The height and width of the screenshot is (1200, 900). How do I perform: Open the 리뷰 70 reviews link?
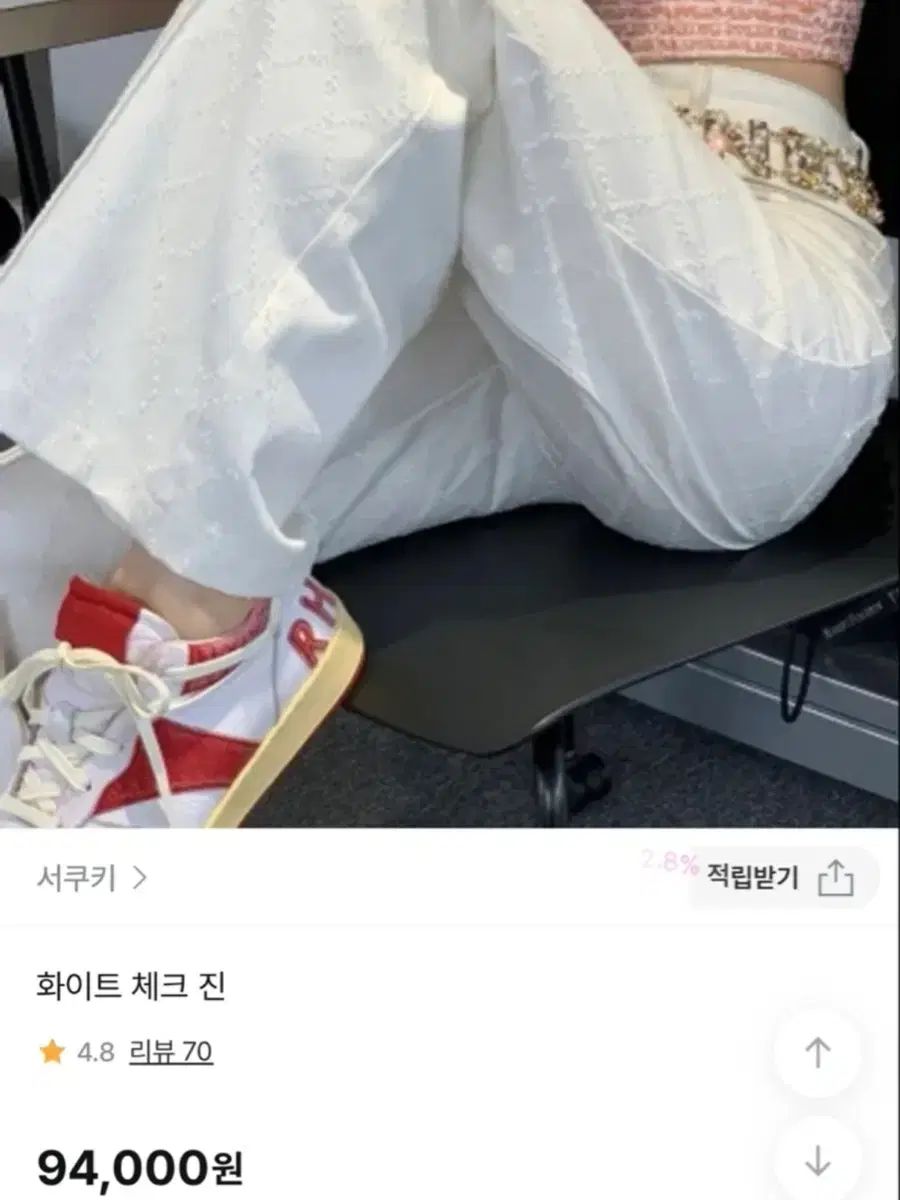click(x=170, y=1052)
